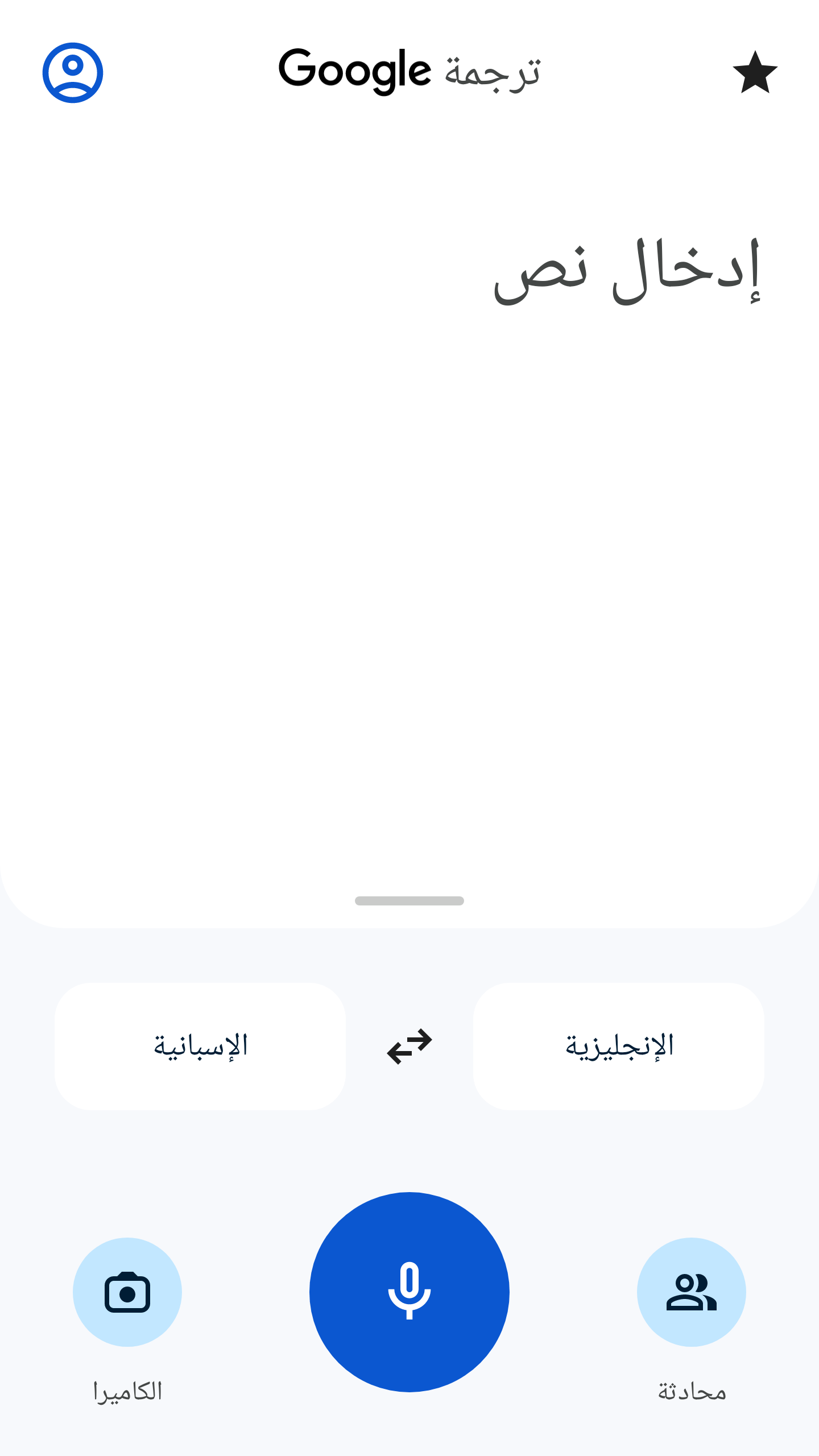Open account settings from top-left avatar
The height and width of the screenshot is (1456, 819).
pyautogui.click(x=71, y=72)
